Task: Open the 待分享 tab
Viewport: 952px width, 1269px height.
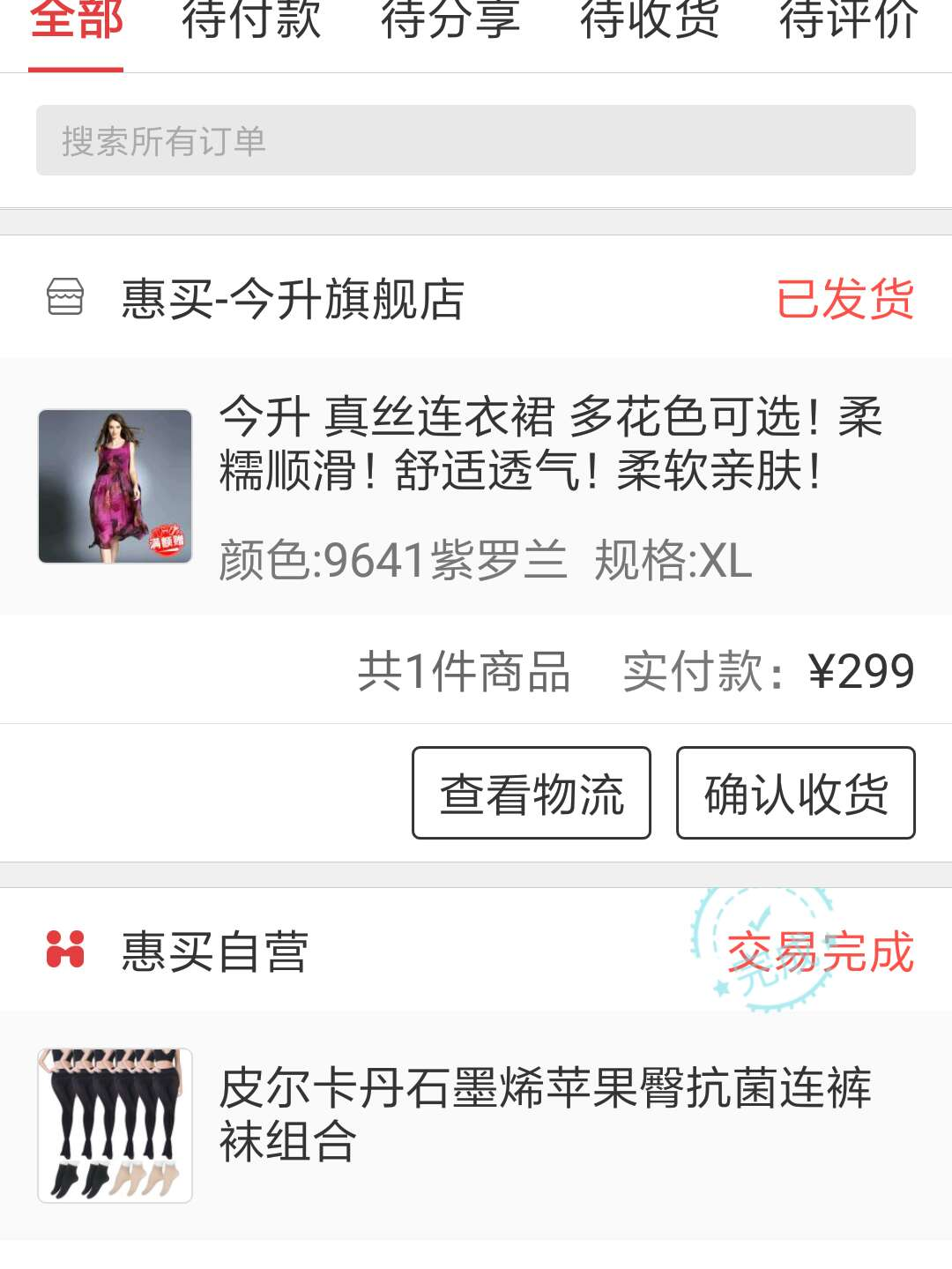Action: [450, 23]
